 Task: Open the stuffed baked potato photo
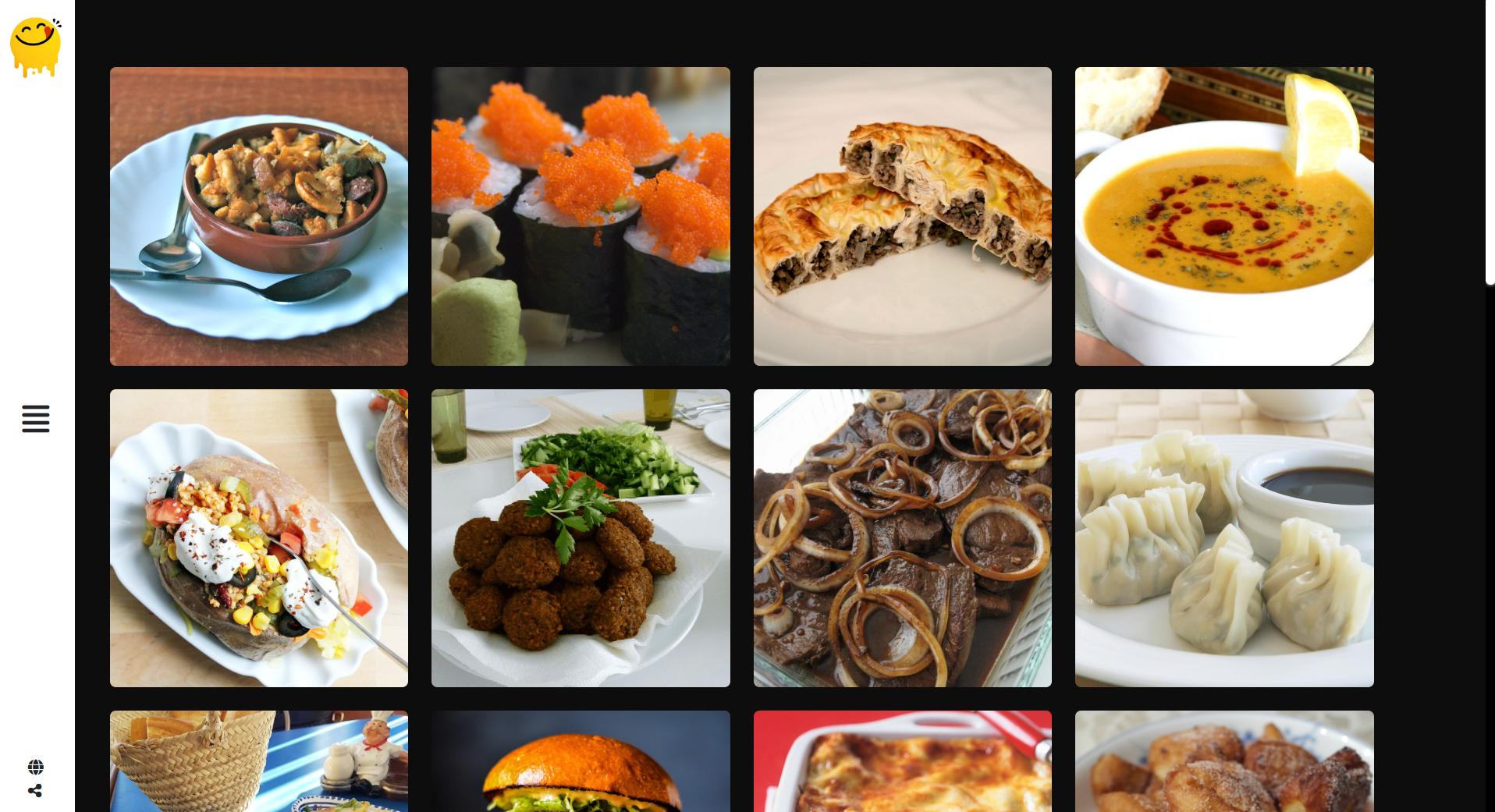coord(258,538)
